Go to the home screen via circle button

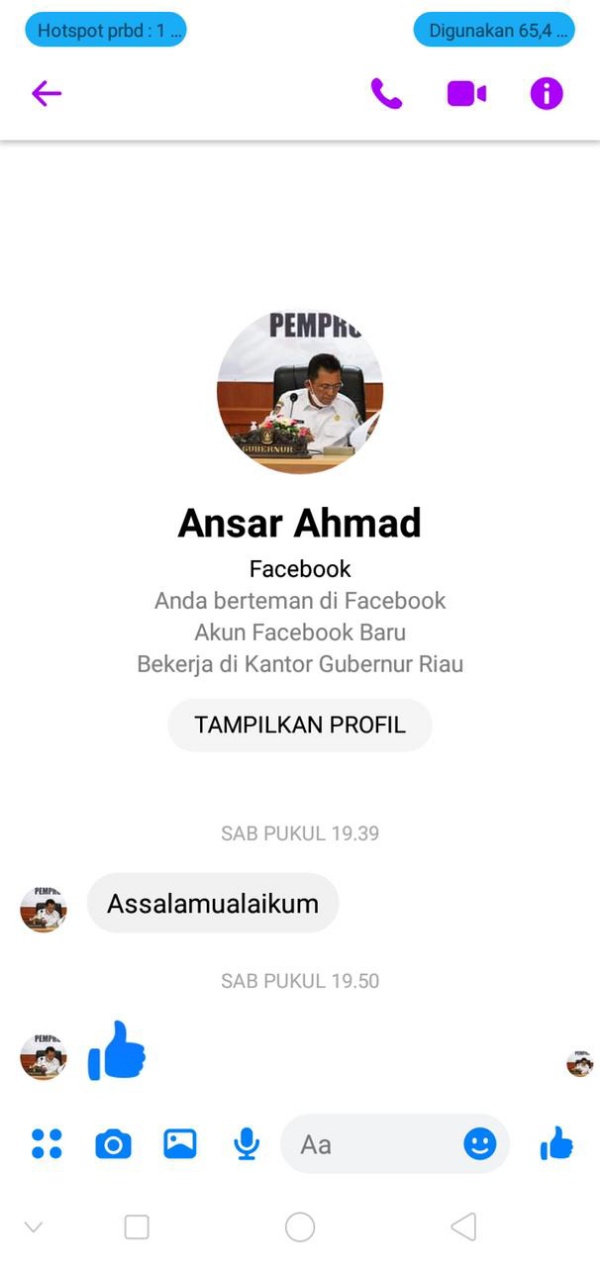[300, 1227]
